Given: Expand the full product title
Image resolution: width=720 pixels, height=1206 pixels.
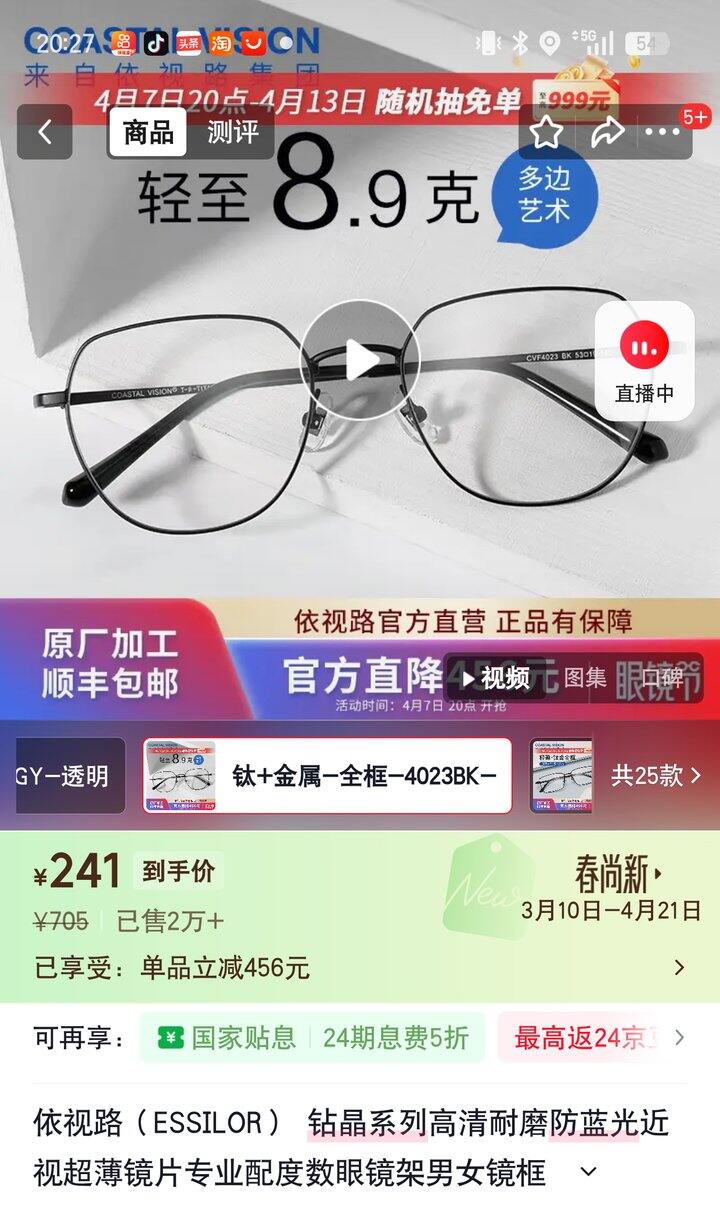Looking at the screenshot, I should click(589, 1171).
